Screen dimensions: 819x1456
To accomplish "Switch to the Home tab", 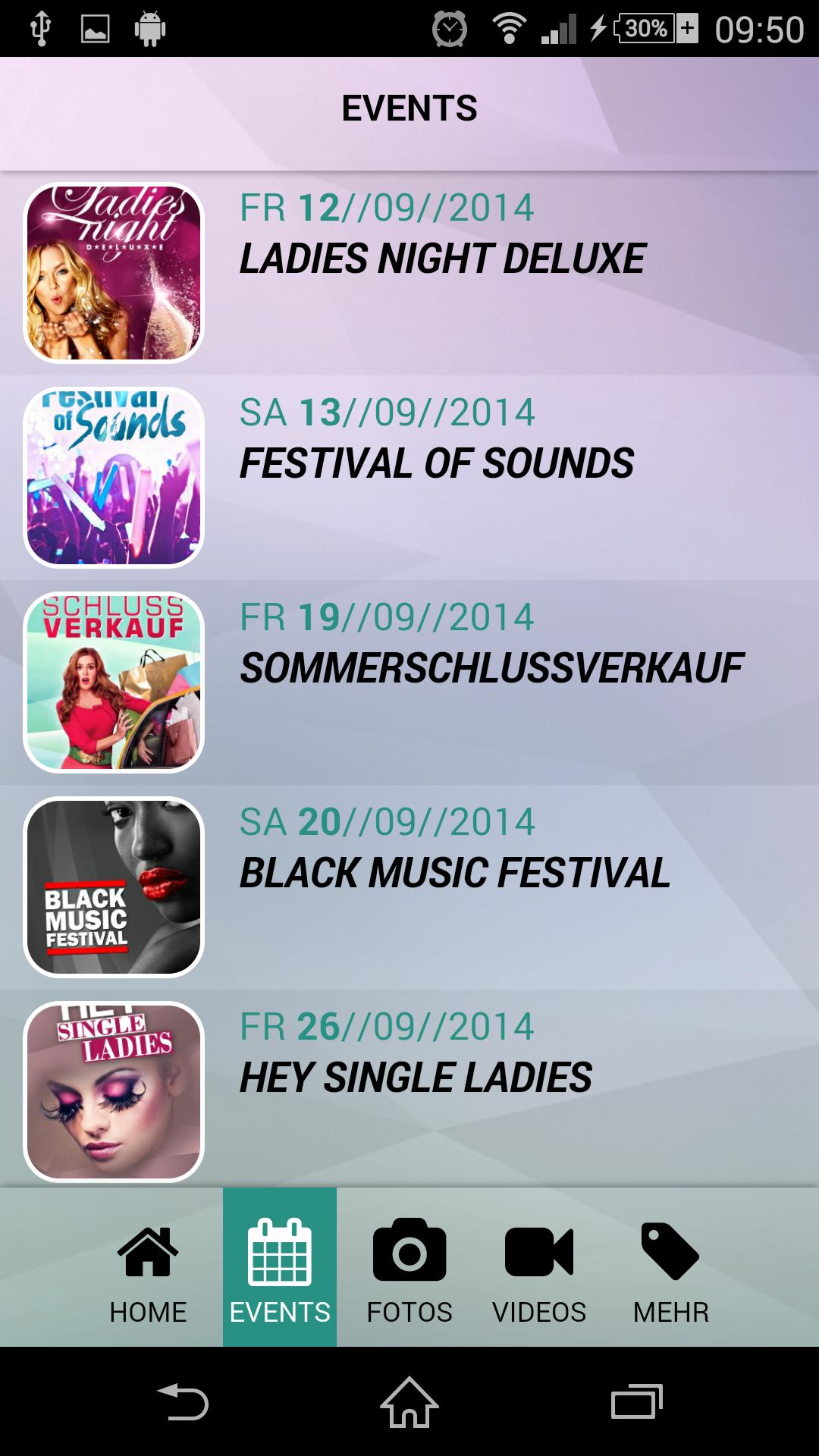I will click(x=148, y=1269).
